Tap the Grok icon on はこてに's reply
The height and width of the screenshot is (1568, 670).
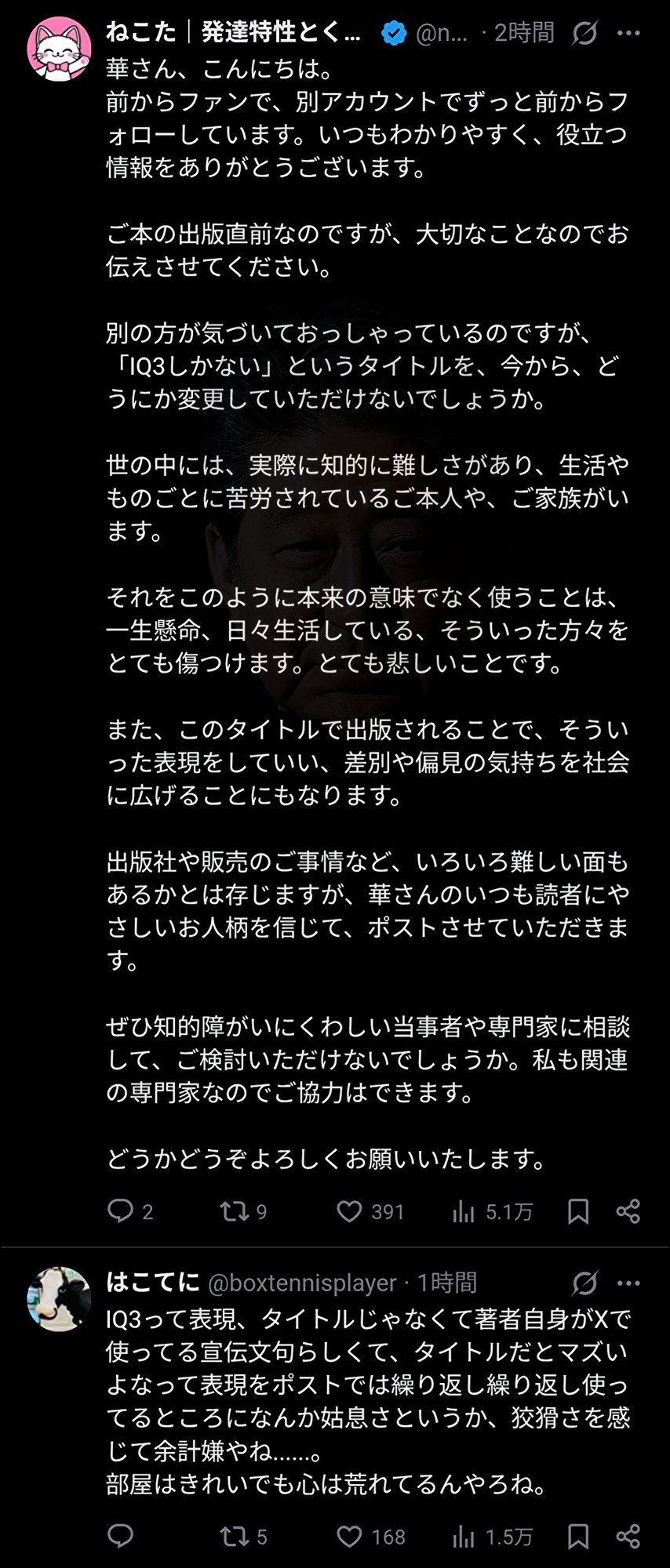584,1283
